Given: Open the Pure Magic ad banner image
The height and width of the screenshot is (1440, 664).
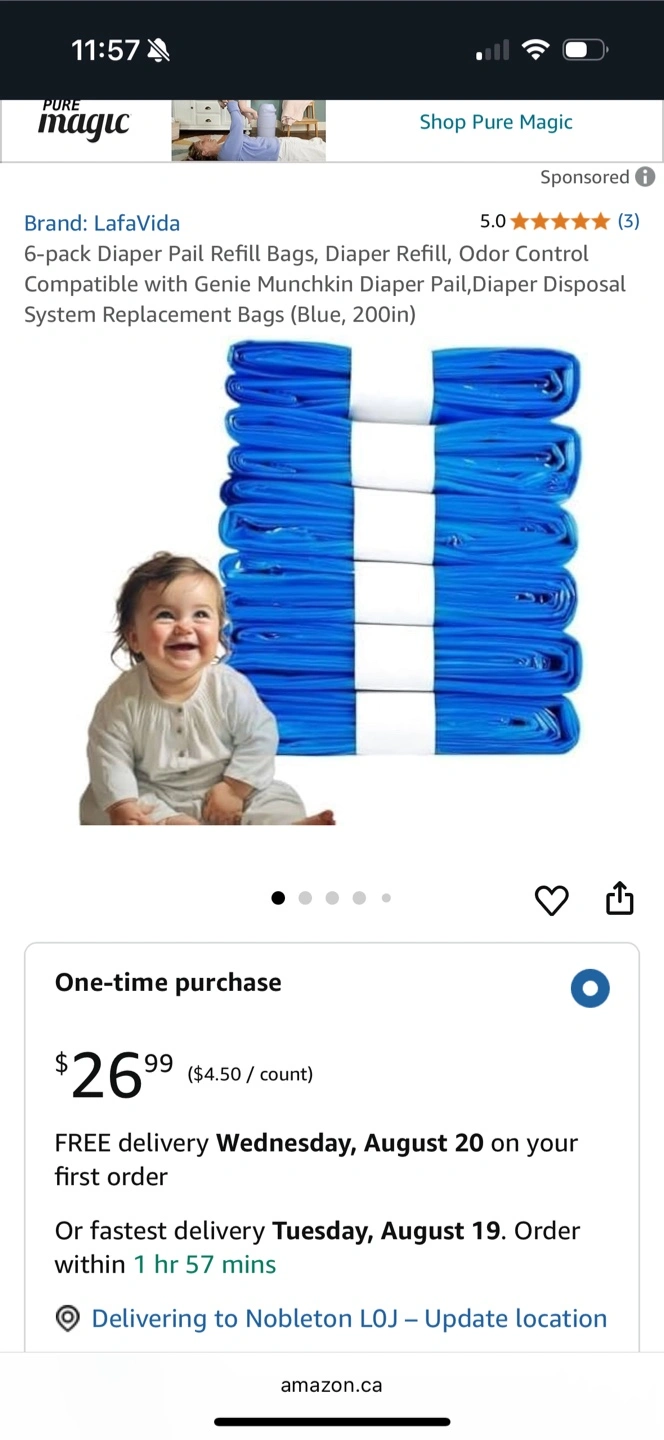Looking at the screenshot, I should (x=249, y=130).
